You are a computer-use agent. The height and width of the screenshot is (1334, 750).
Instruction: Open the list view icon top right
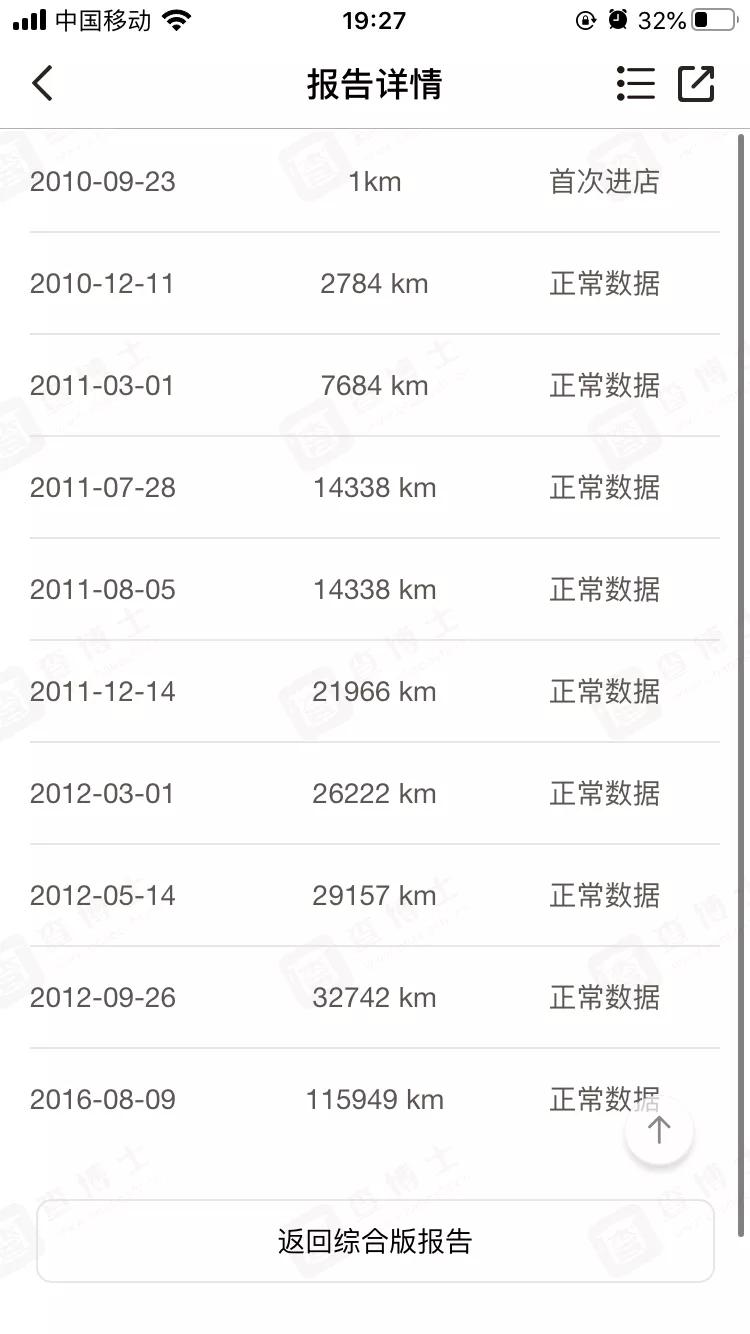click(636, 84)
